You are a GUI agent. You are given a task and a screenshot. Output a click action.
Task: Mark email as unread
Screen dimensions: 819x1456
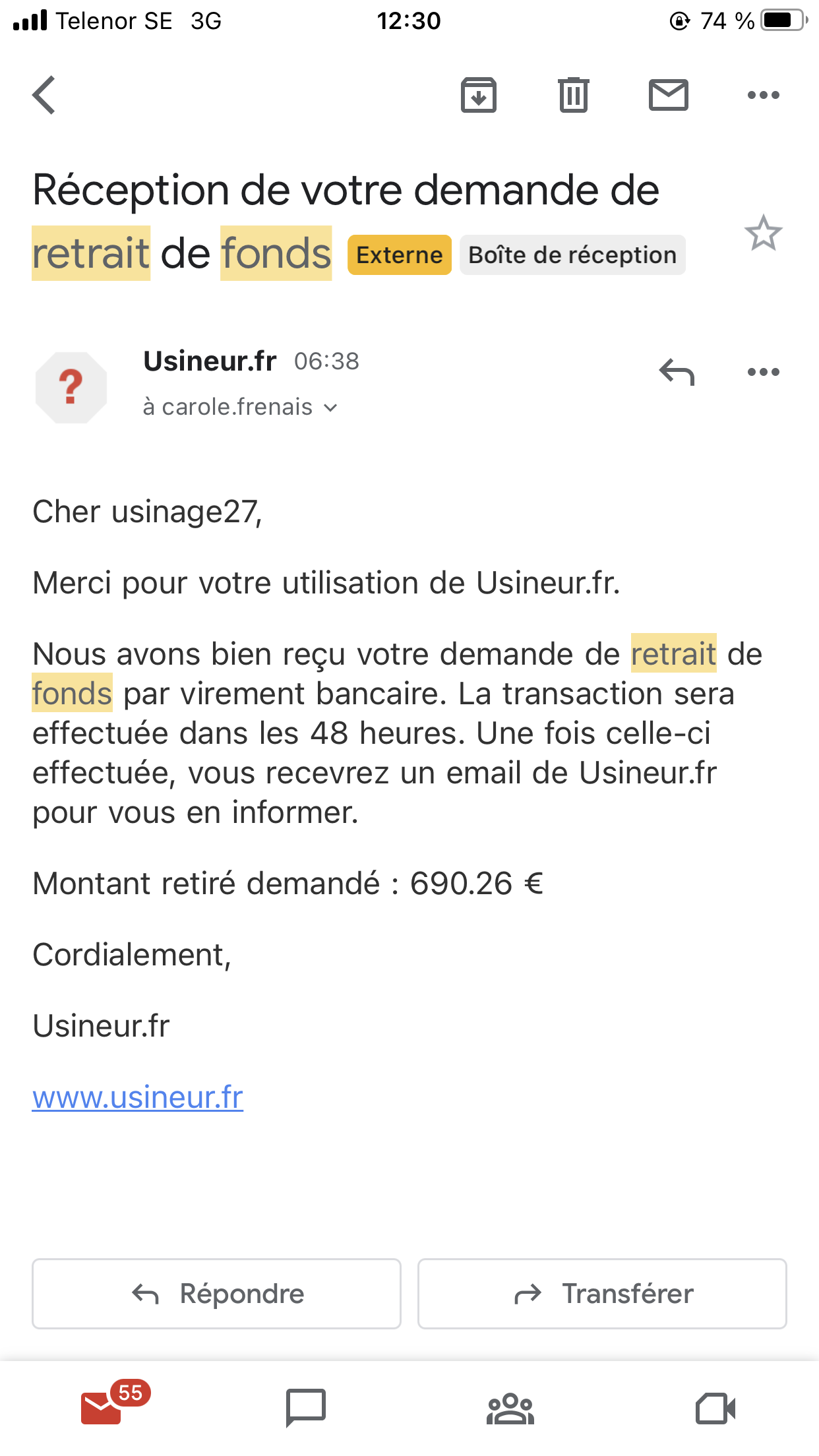tap(668, 95)
